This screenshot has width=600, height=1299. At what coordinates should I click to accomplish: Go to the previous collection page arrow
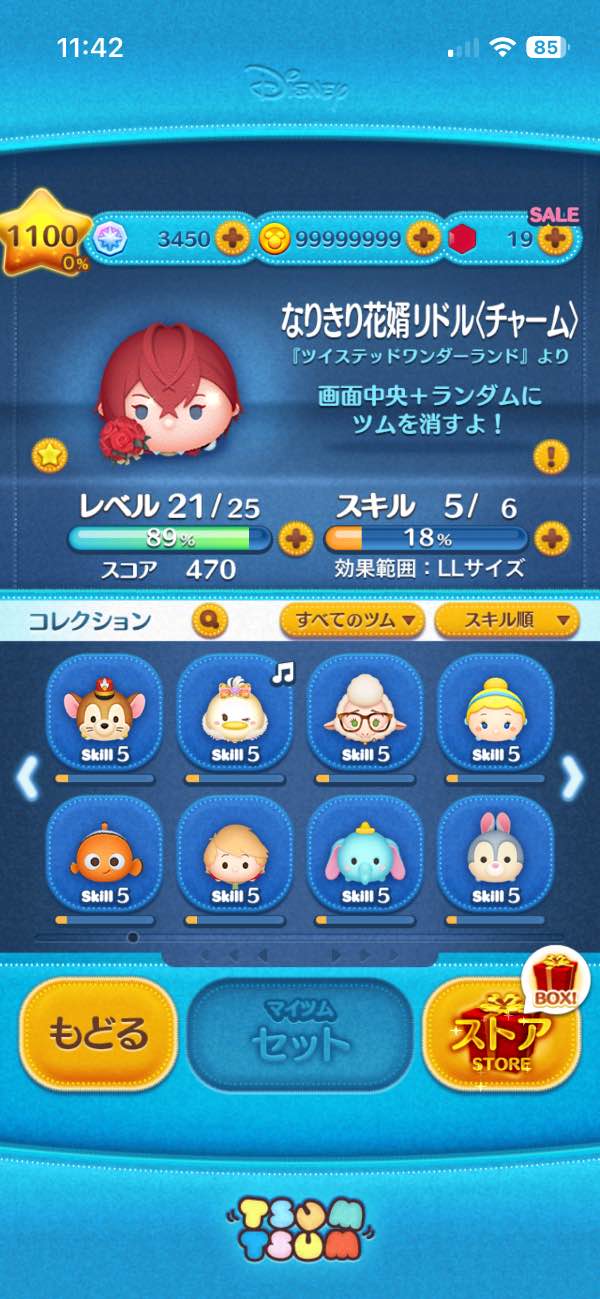[x=26, y=779]
